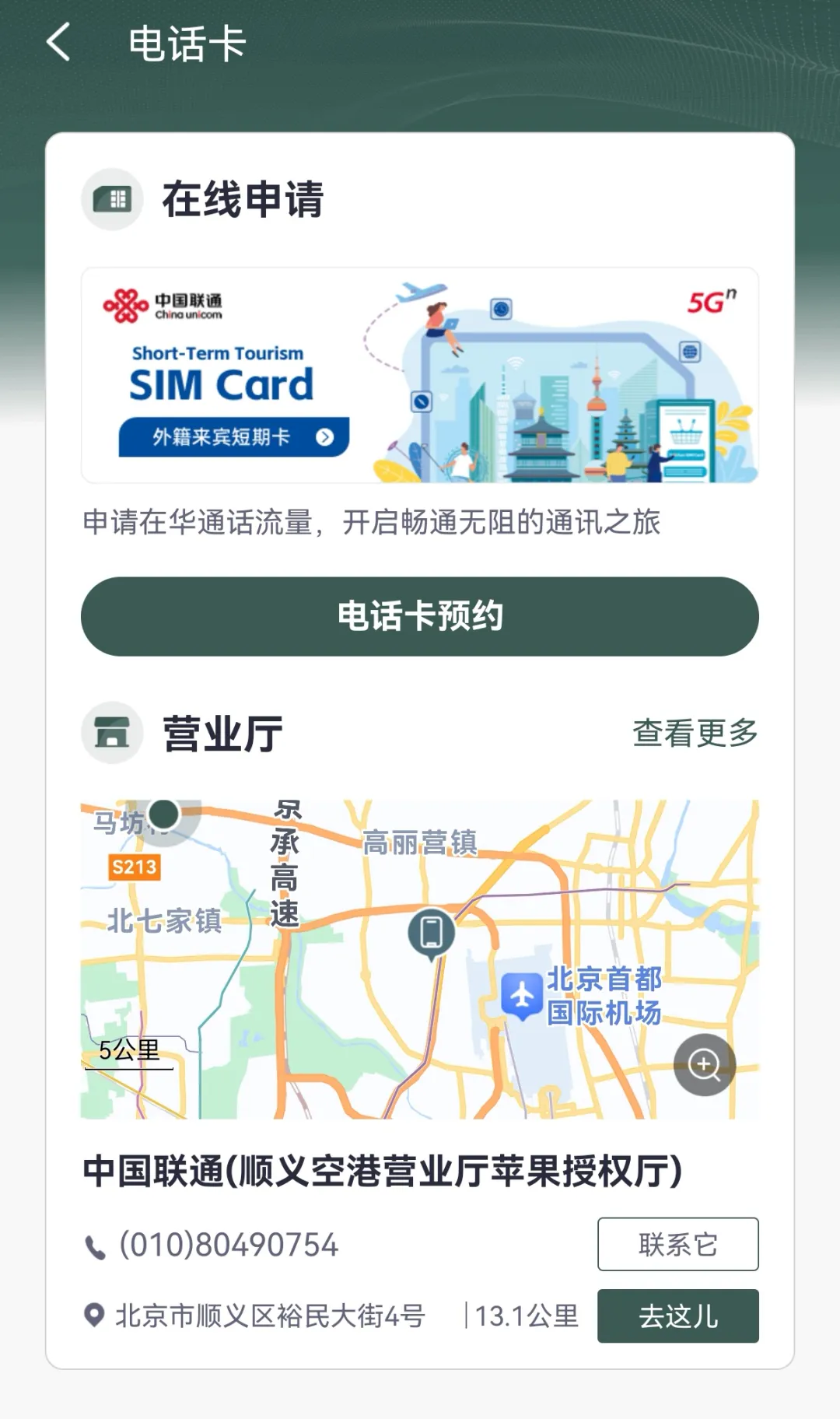Navigate to the store with 去这儿

coord(677,1316)
